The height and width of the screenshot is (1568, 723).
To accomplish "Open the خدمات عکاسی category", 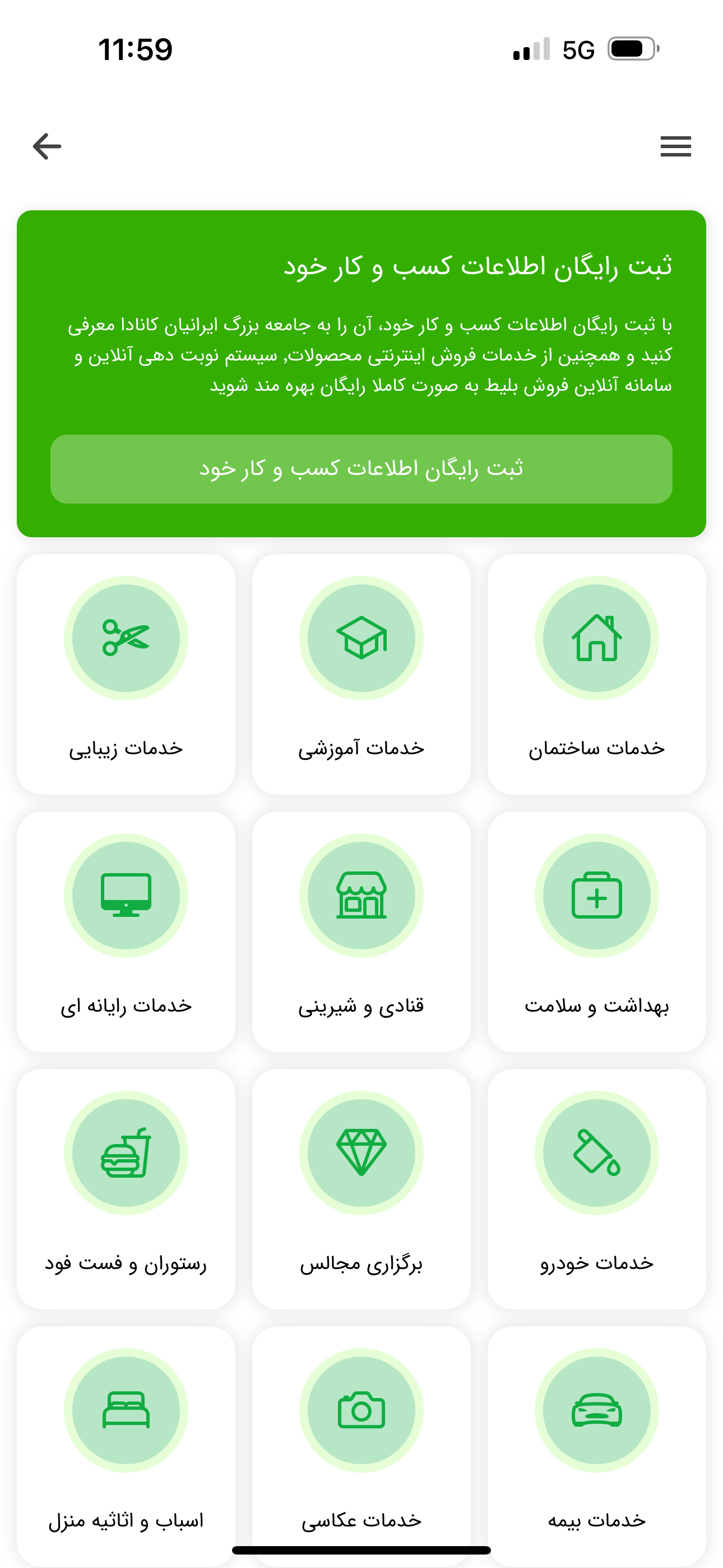I will pyautogui.click(x=361, y=1442).
